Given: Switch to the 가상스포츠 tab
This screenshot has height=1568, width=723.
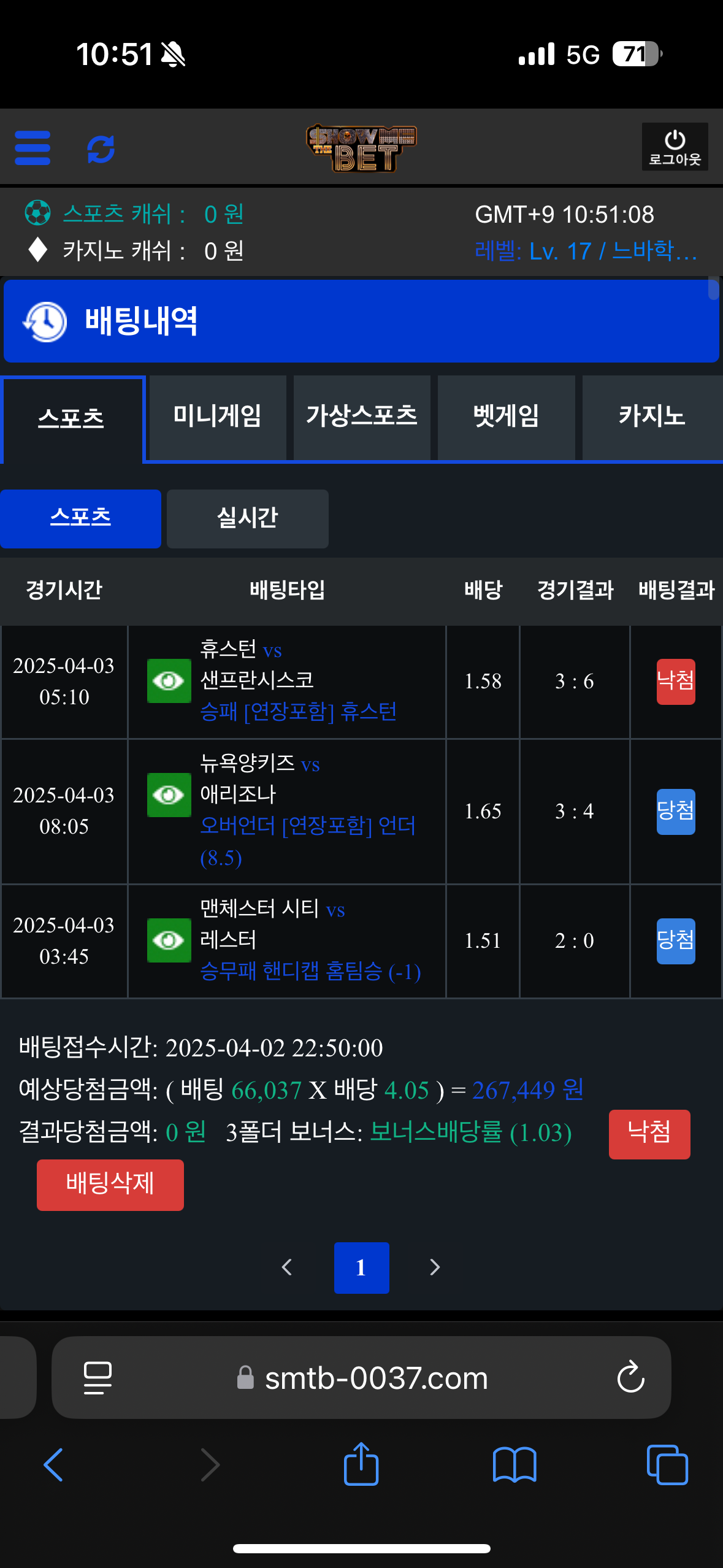Looking at the screenshot, I should click(362, 417).
